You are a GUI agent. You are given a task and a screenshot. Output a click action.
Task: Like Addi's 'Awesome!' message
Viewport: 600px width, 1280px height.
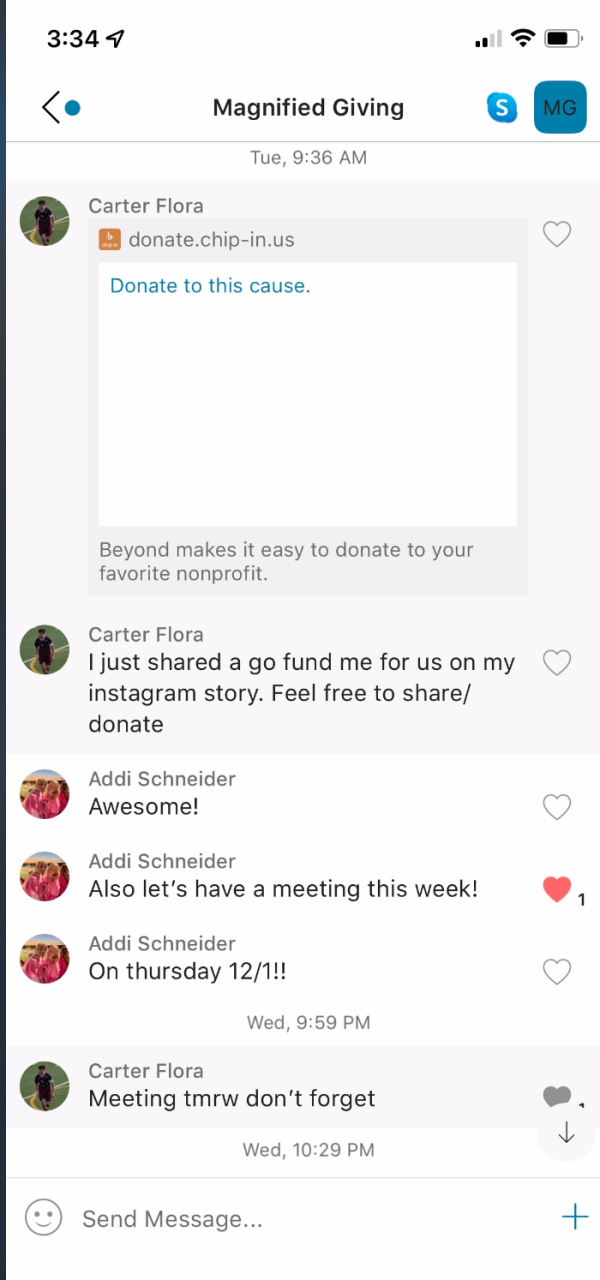tap(556, 807)
